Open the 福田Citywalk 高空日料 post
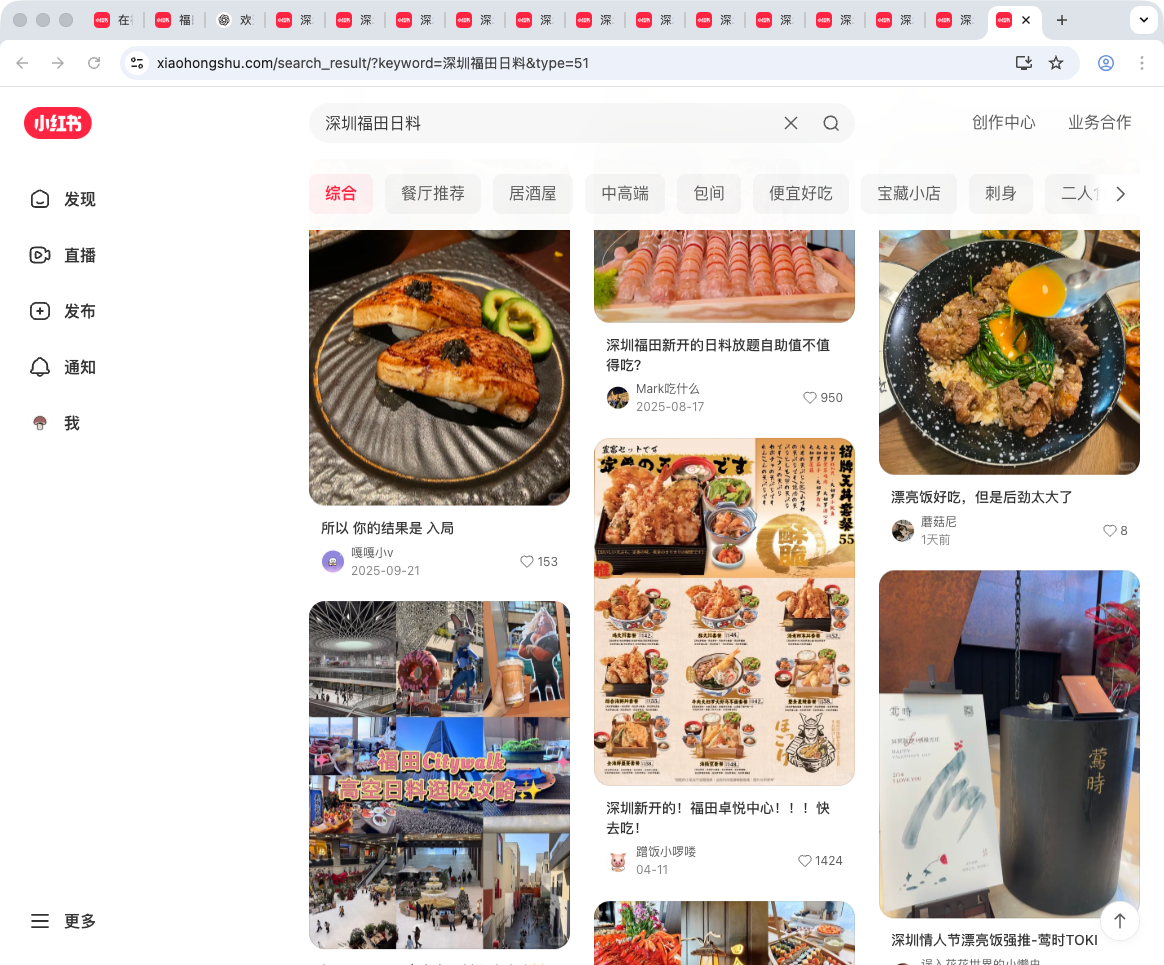This screenshot has height=965, width=1164. click(439, 775)
